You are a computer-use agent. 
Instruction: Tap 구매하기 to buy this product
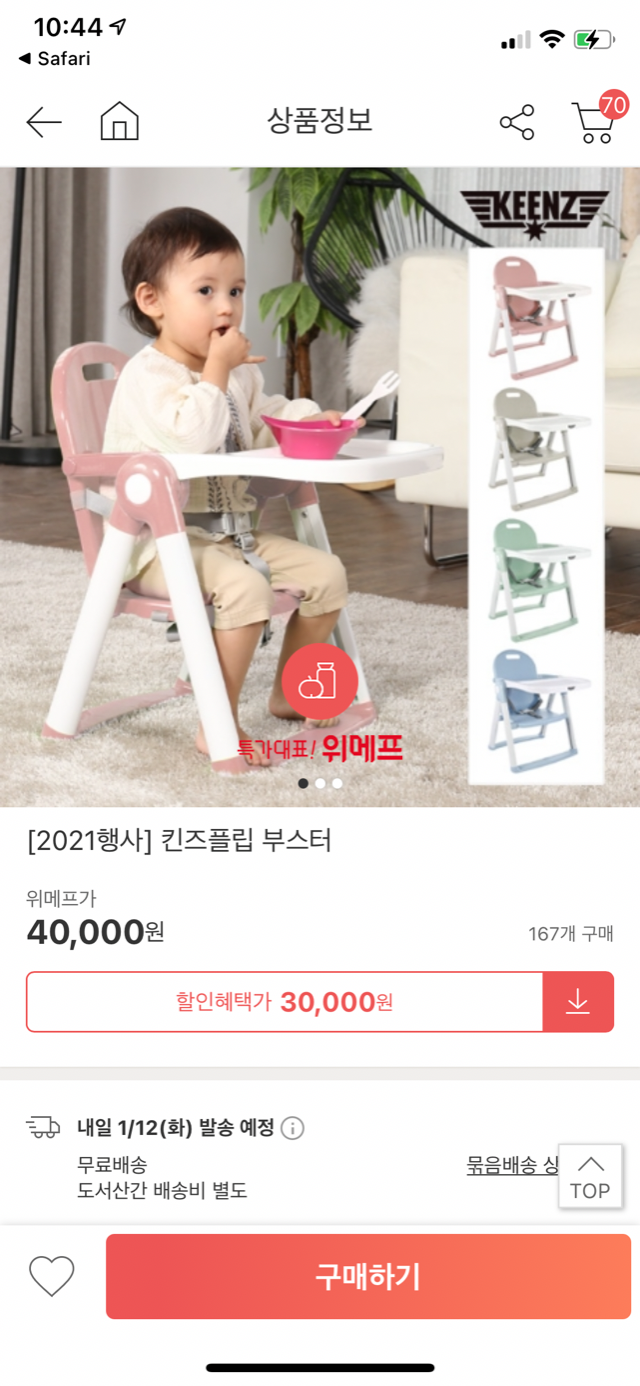(368, 1277)
